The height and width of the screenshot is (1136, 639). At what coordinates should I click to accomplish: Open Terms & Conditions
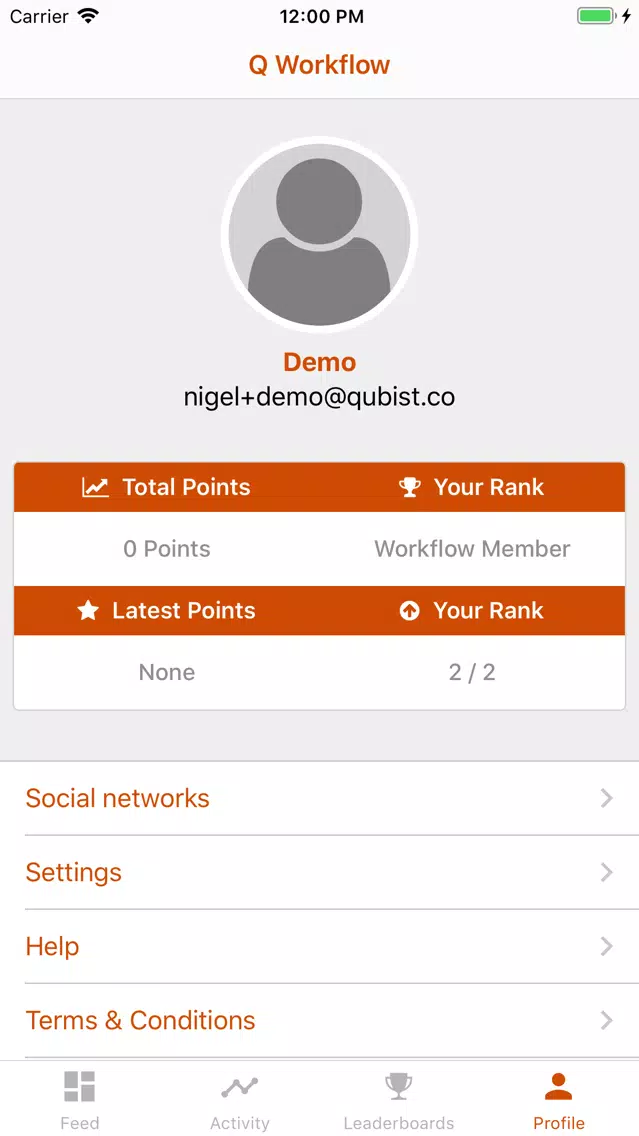click(320, 1020)
